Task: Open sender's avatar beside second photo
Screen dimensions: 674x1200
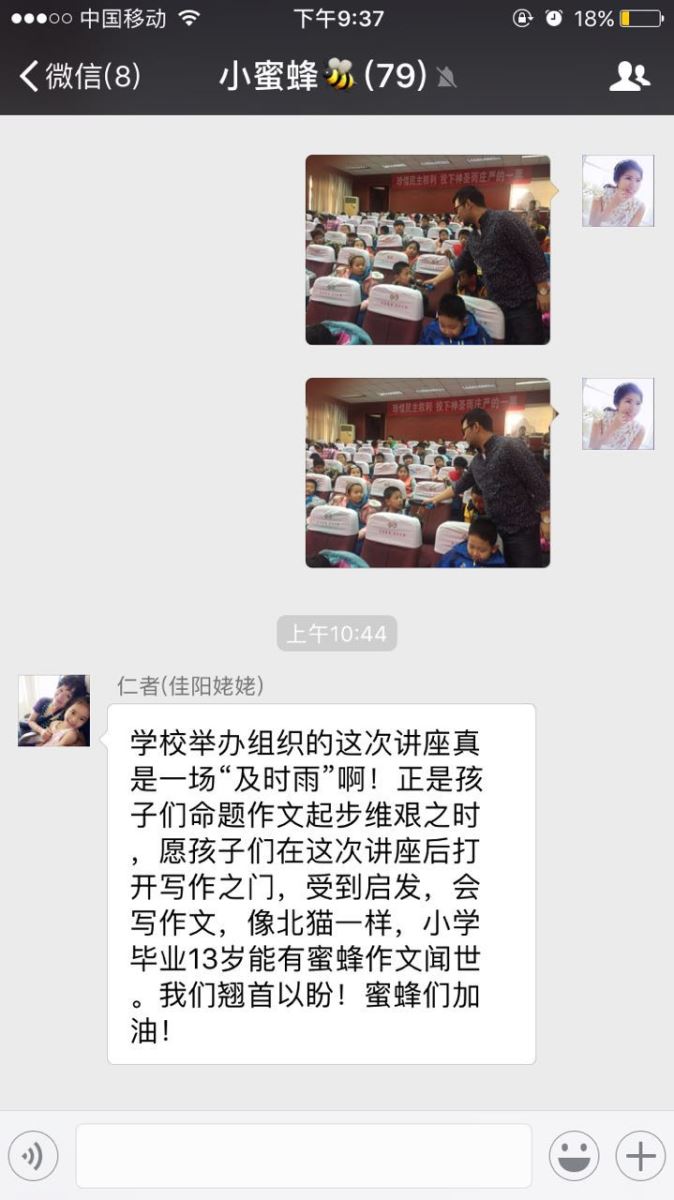Action: pyautogui.click(x=618, y=414)
